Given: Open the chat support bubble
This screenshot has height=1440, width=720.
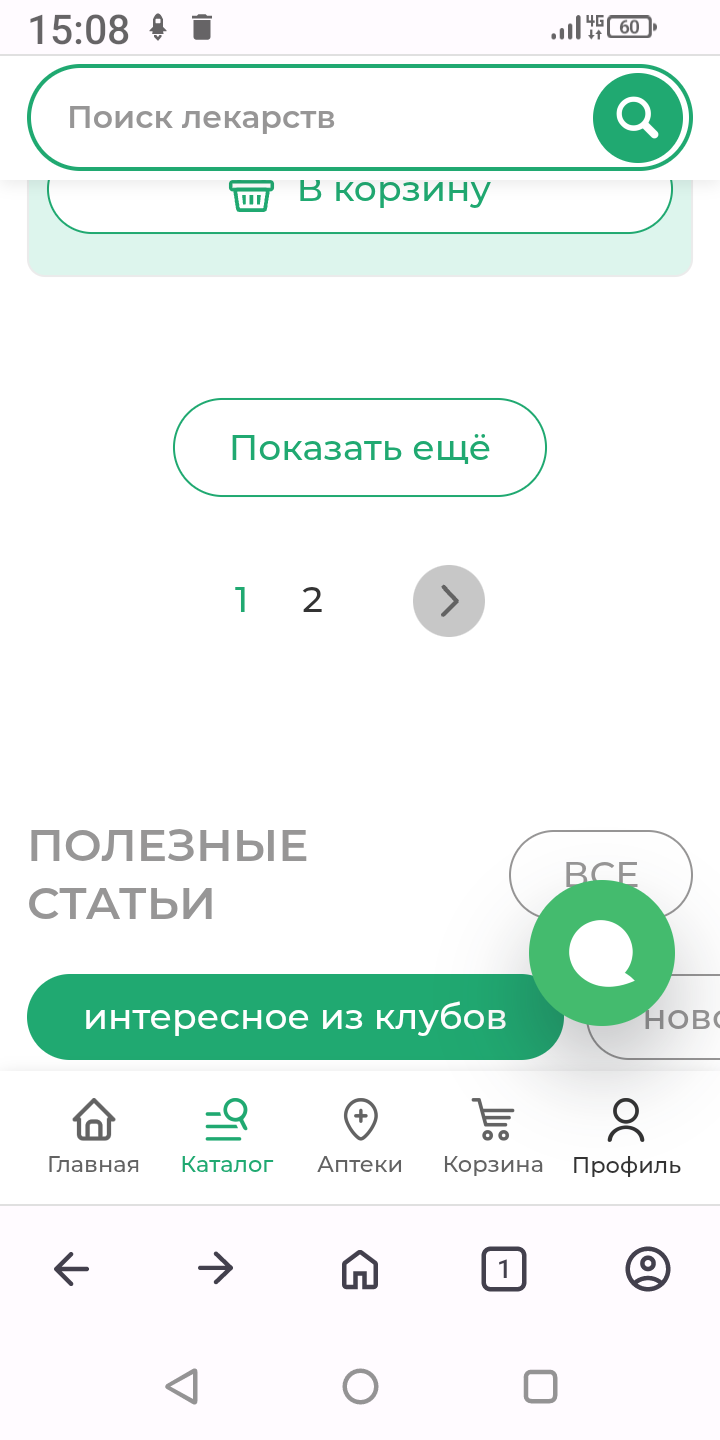Looking at the screenshot, I should click(x=602, y=953).
